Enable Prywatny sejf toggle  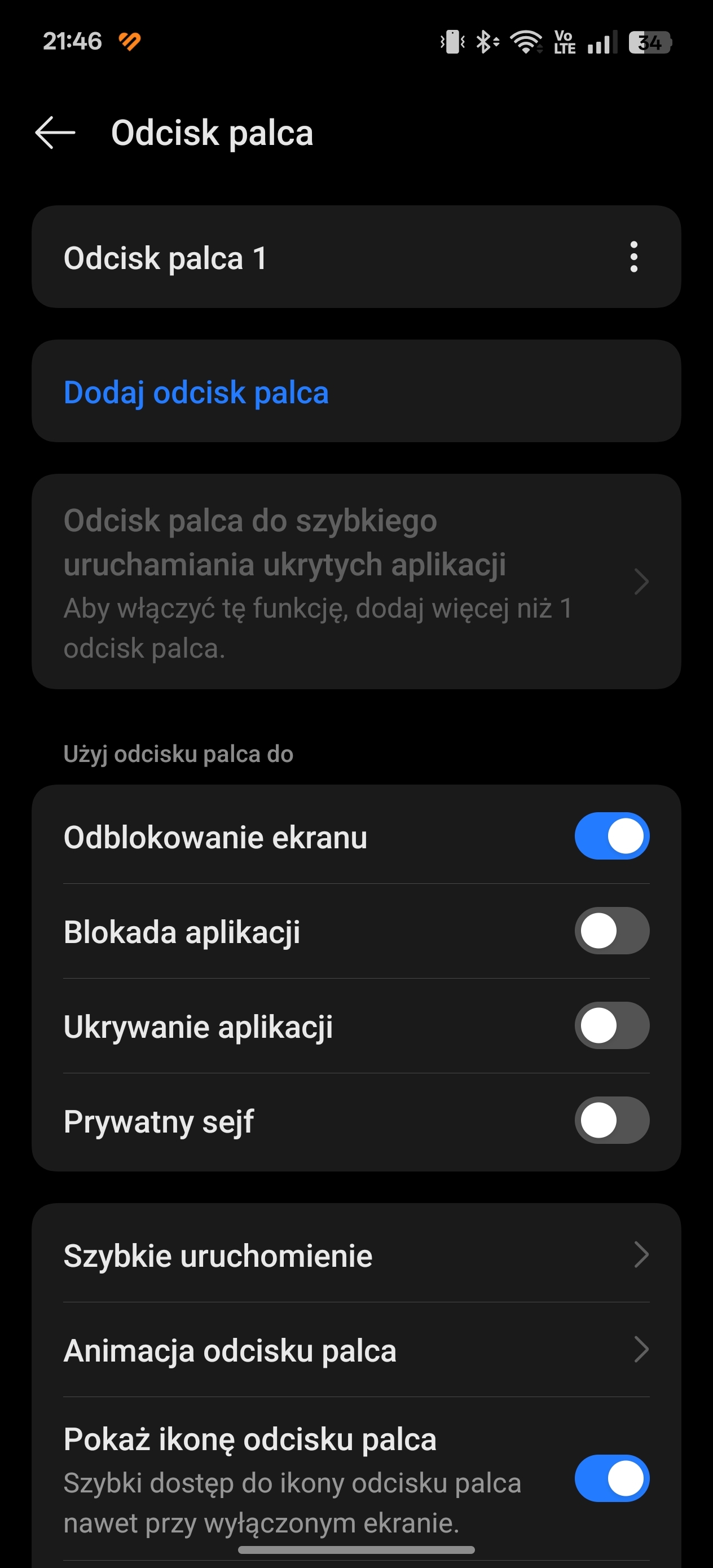612,1121
